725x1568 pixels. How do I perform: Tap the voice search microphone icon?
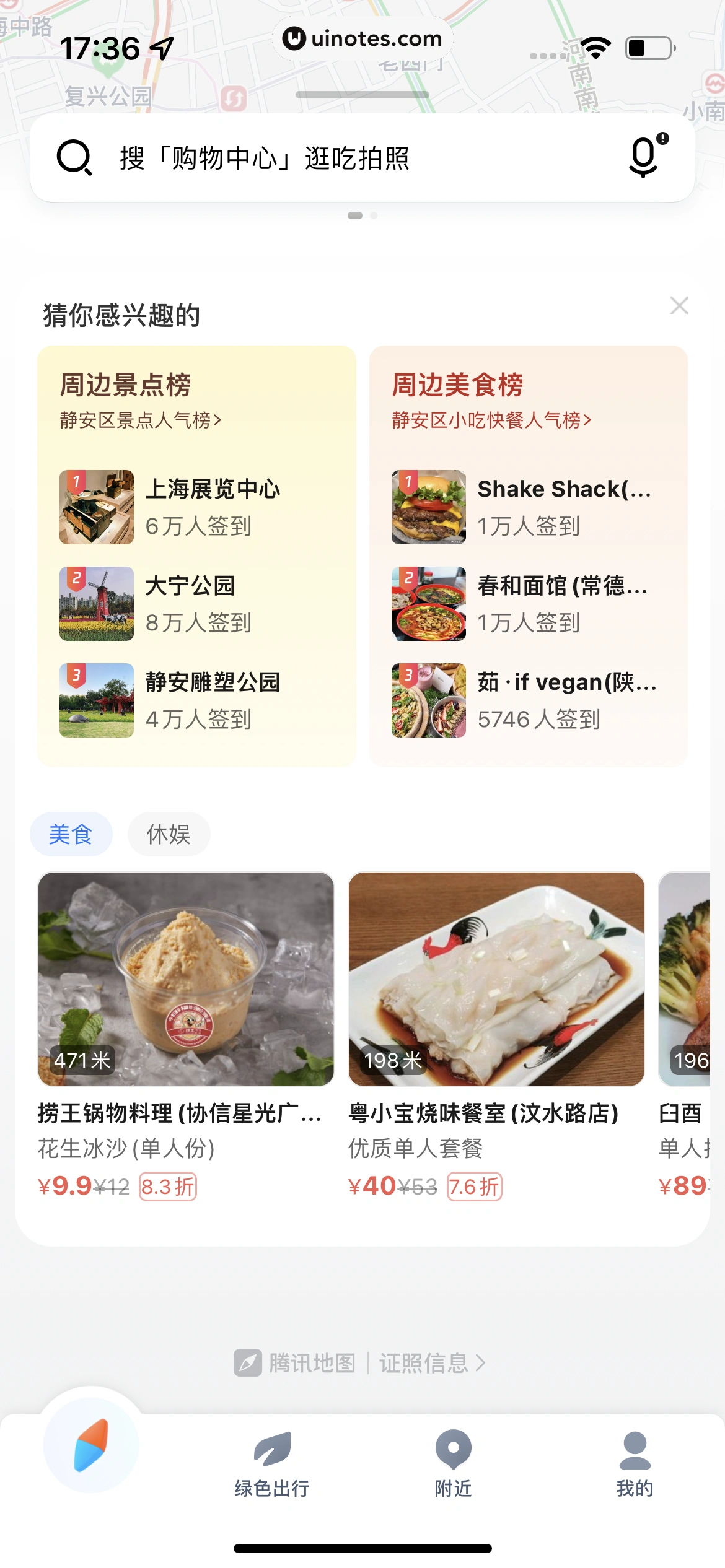coord(641,158)
